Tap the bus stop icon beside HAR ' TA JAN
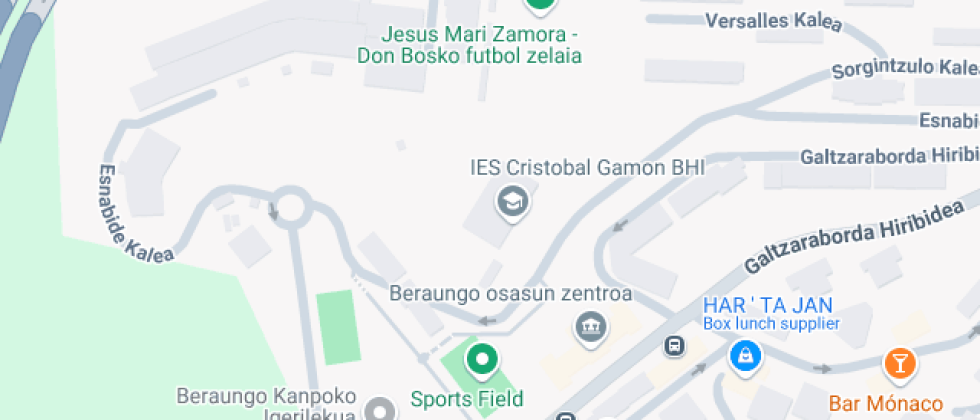The height and width of the screenshot is (420, 980). [675, 346]
